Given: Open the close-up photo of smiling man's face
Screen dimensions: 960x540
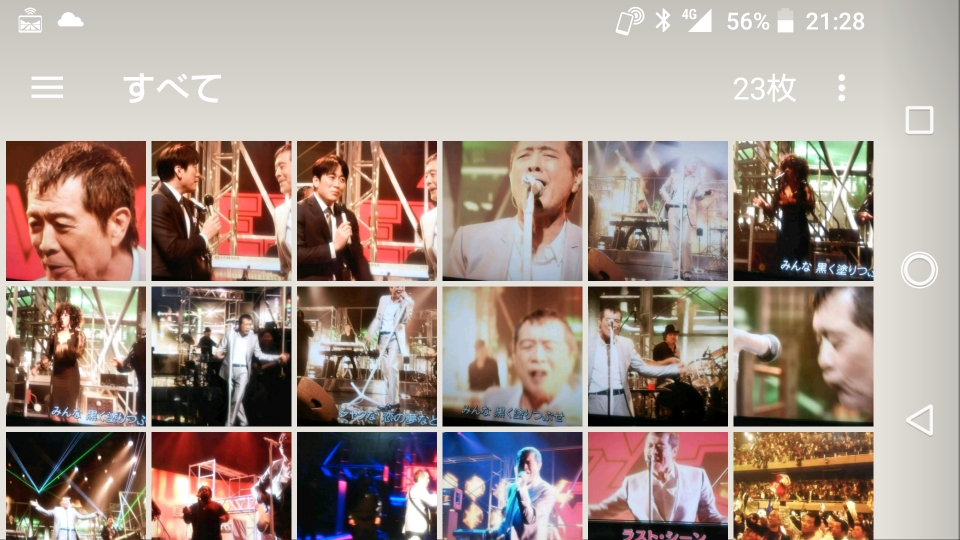Looking at the screenshot, I should tap(75, 211).
